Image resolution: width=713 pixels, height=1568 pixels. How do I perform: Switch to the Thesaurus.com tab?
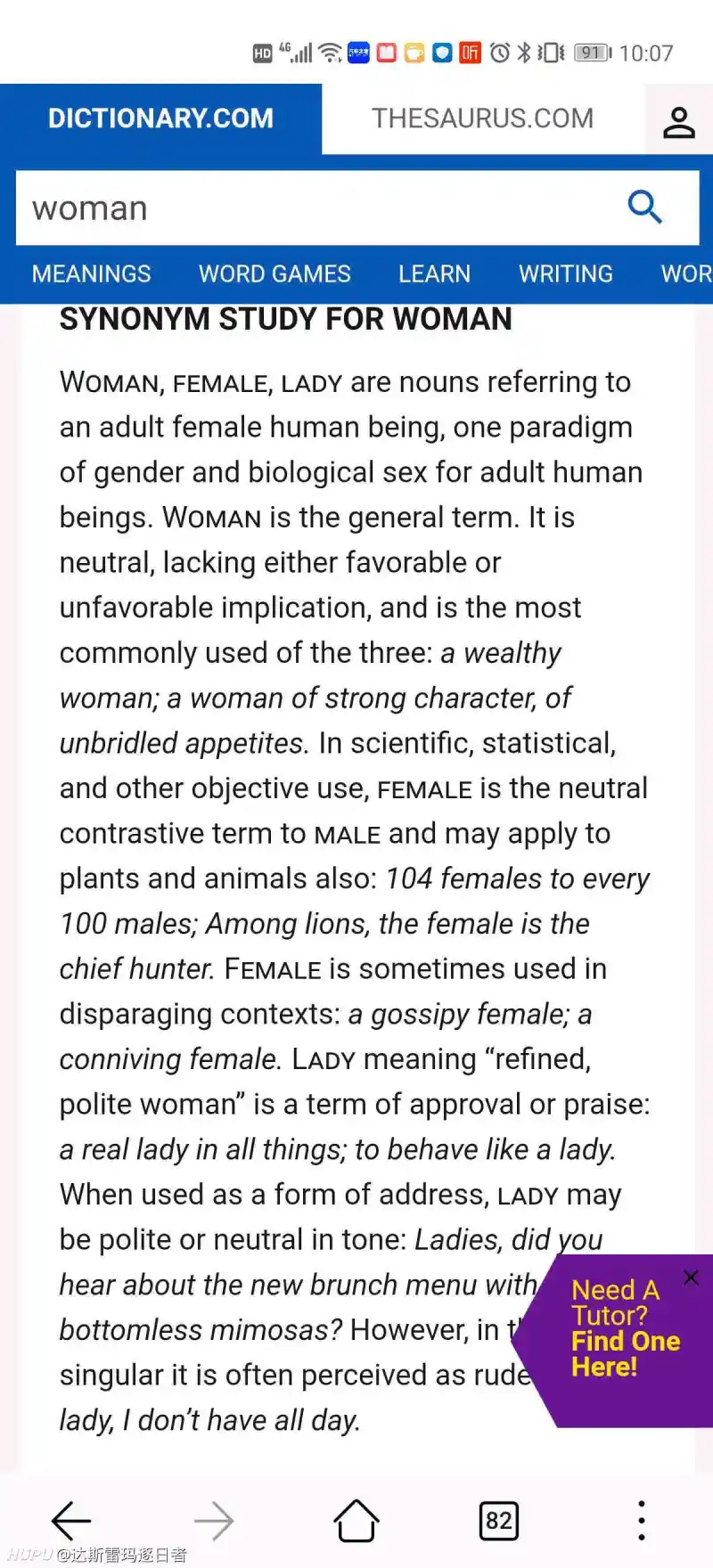[x=482, y=118]
